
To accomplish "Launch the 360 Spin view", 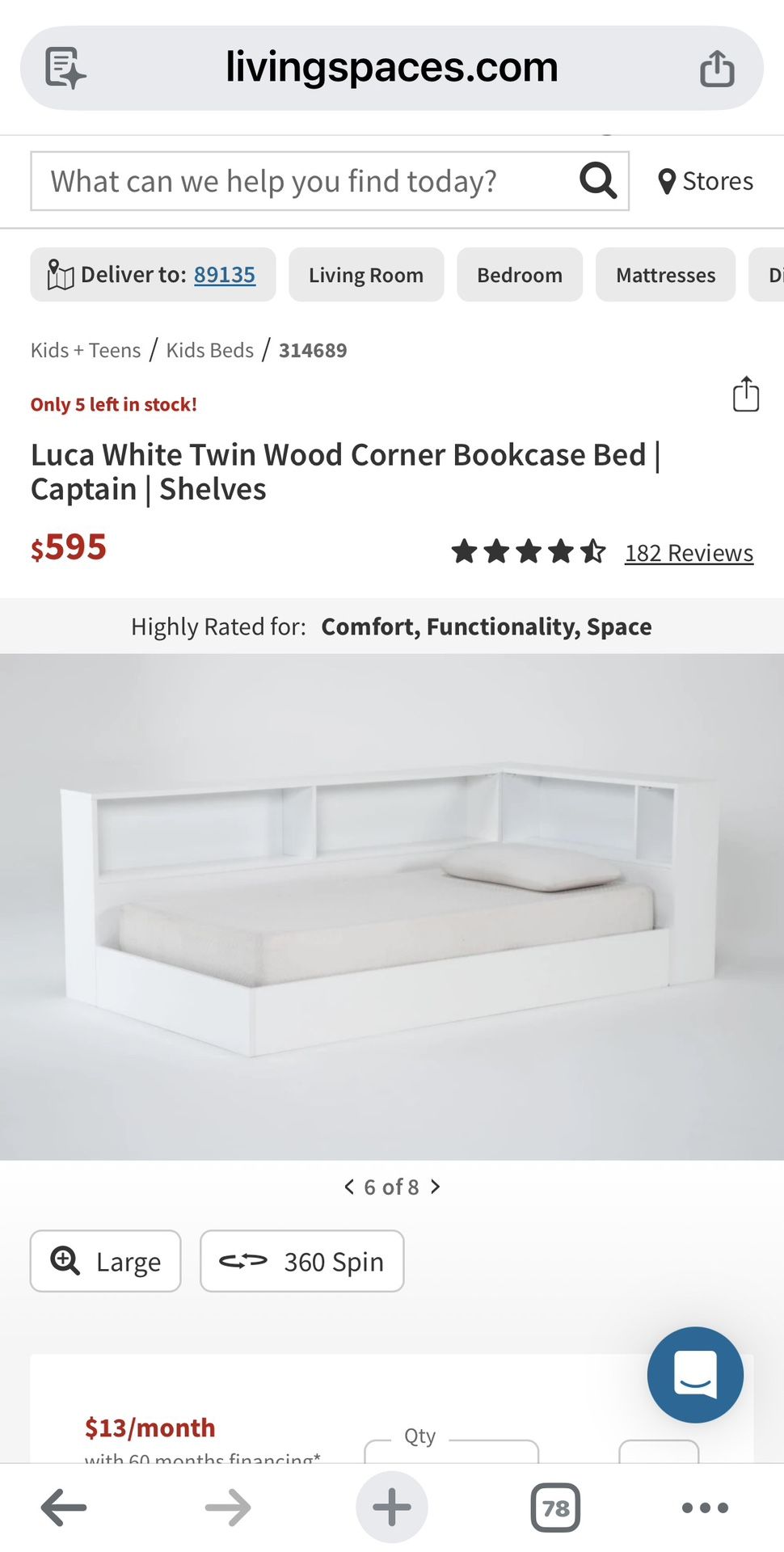I will [301, 1261].
